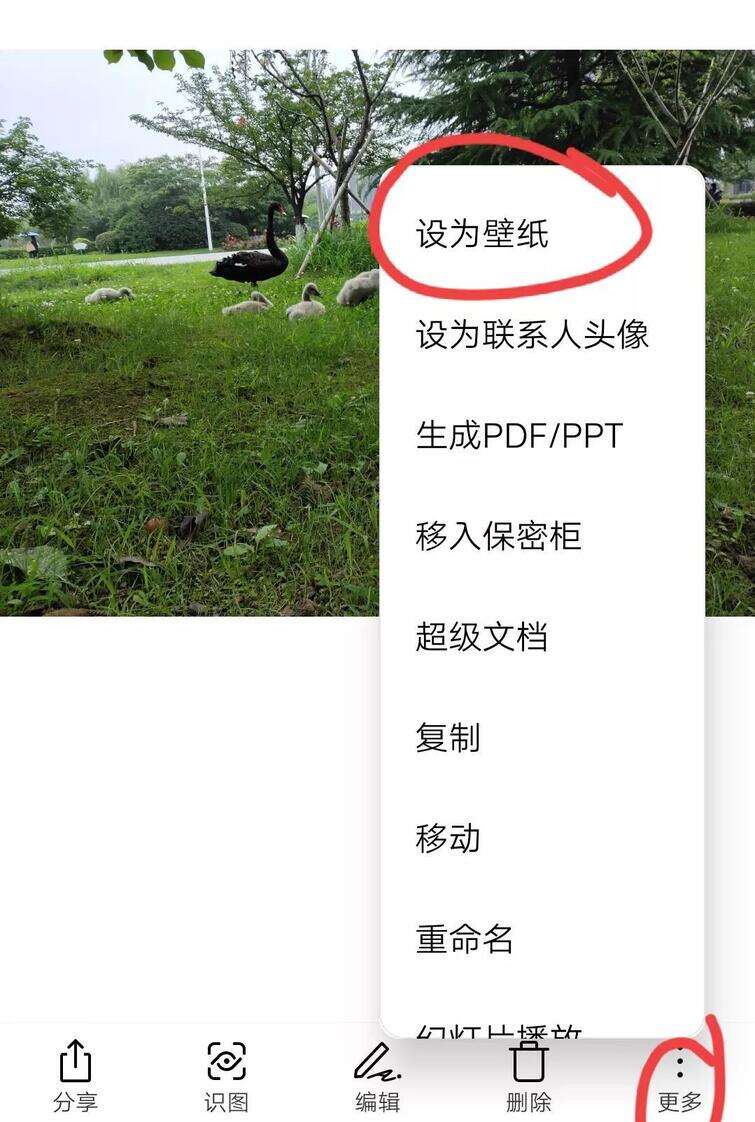Rename the photo with 重命名

click(464, 939)
